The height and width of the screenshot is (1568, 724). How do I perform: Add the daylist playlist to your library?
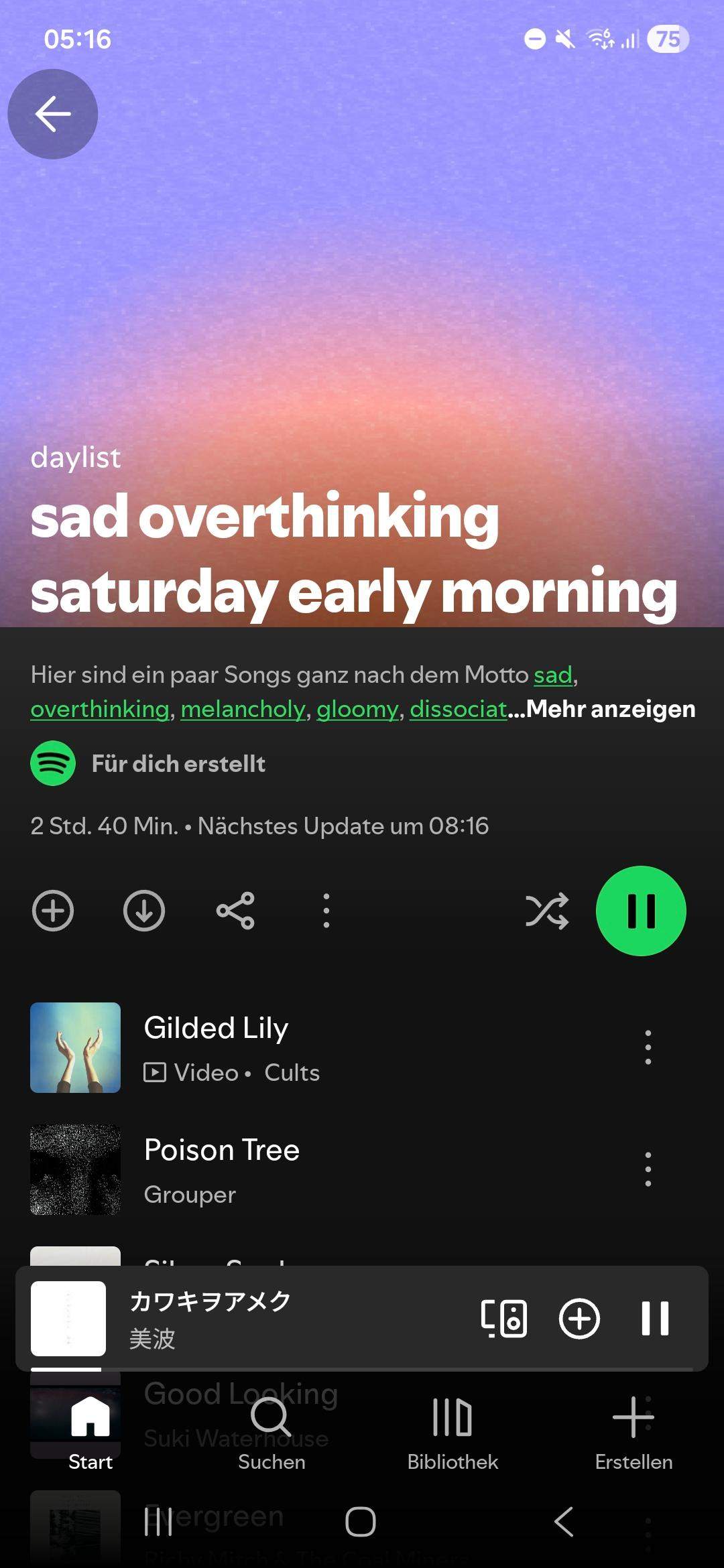point(53,911)
